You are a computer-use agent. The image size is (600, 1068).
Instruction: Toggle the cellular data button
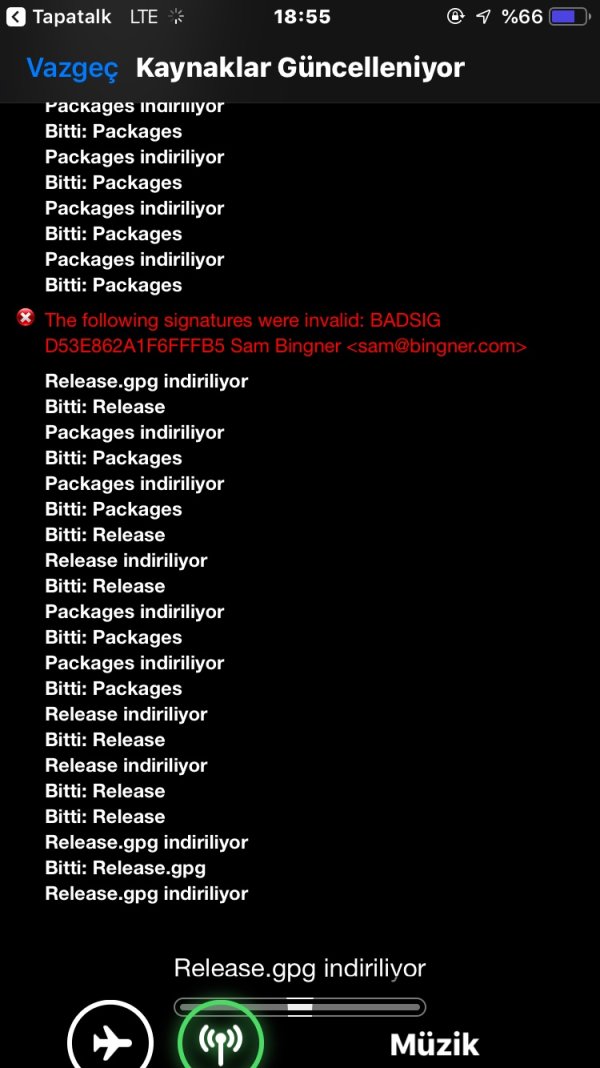click(x=220, y=1040)
